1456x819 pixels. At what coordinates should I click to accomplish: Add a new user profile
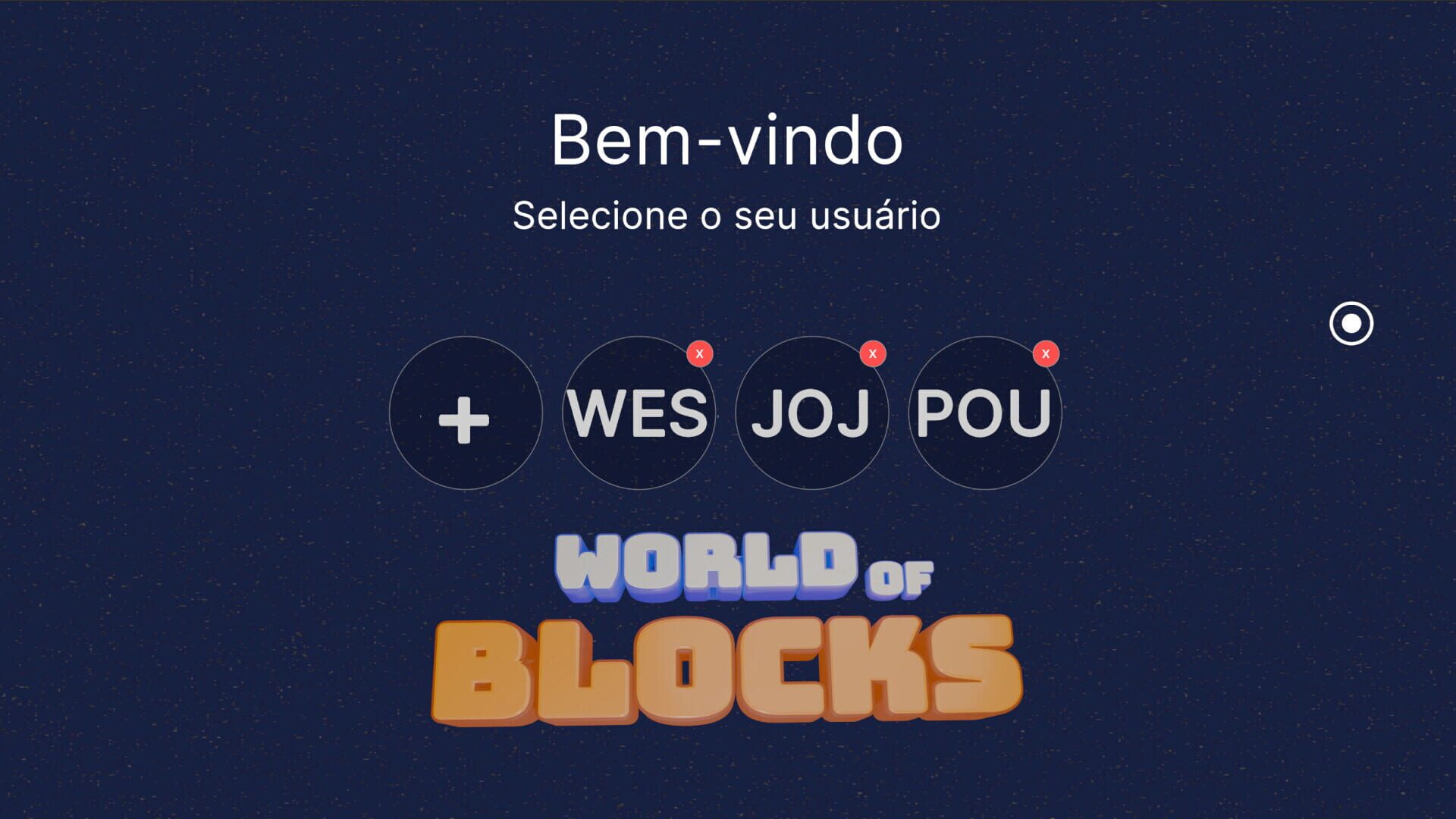[465, 413]
